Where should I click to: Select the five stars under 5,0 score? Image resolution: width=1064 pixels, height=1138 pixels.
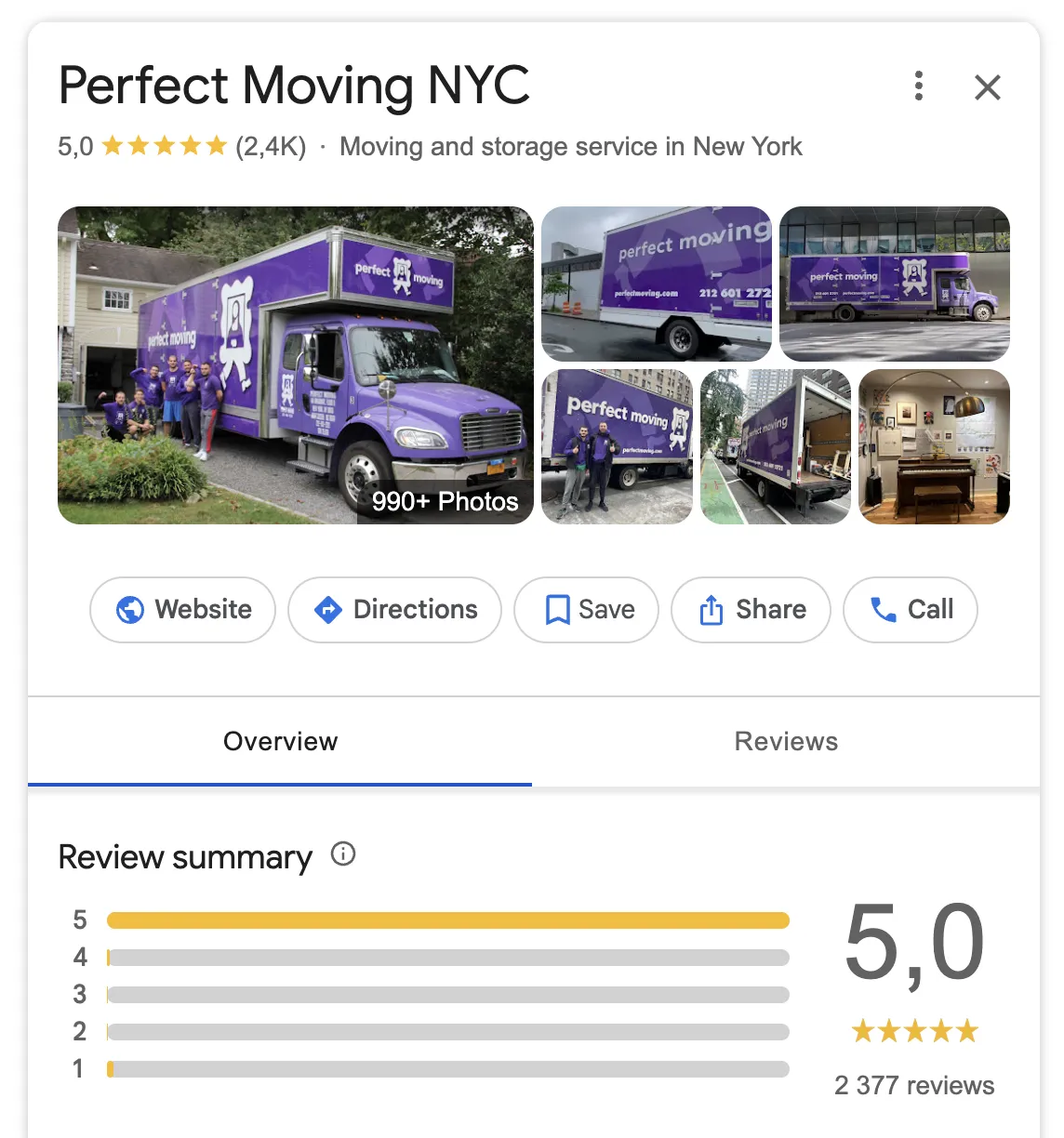coord(914,1030)
